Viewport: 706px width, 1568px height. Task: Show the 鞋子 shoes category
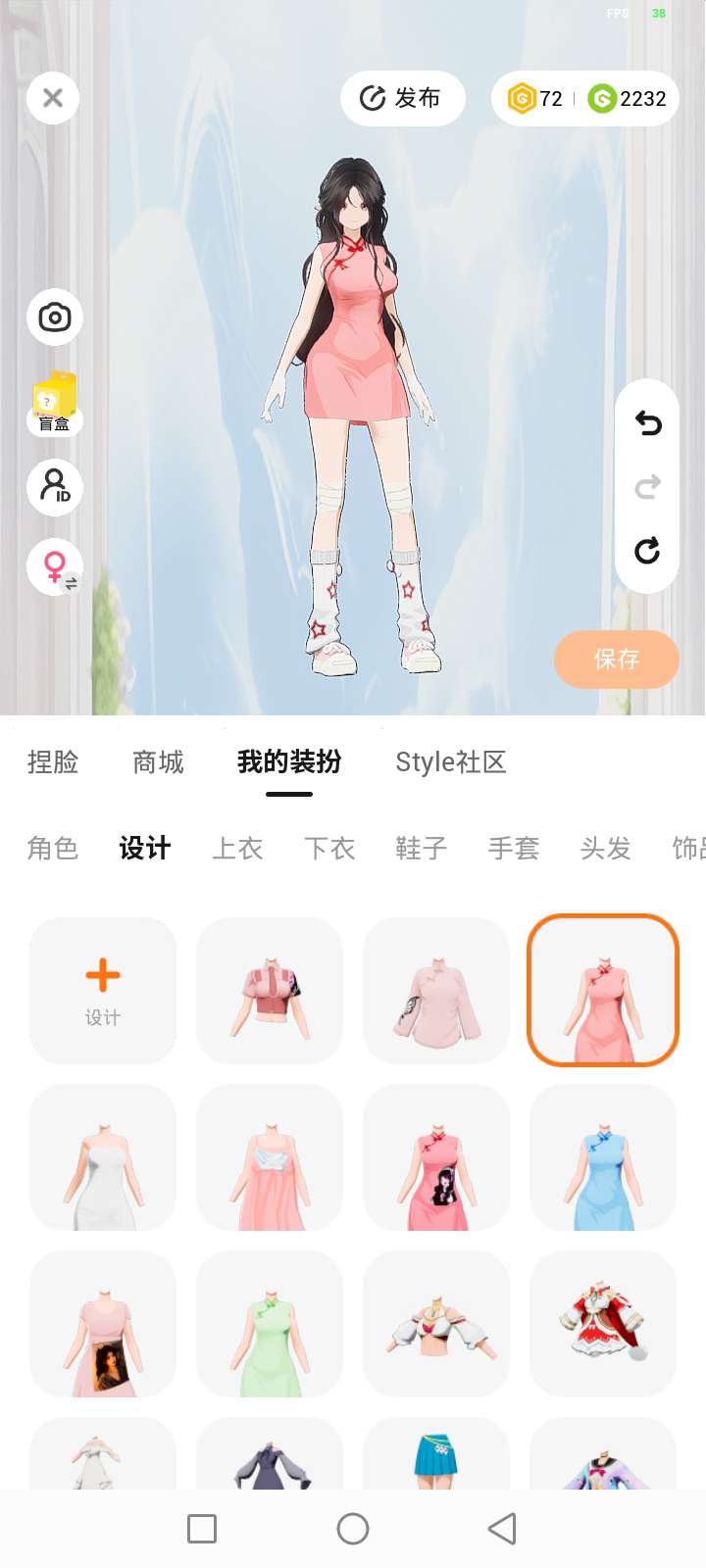(422, 849)
